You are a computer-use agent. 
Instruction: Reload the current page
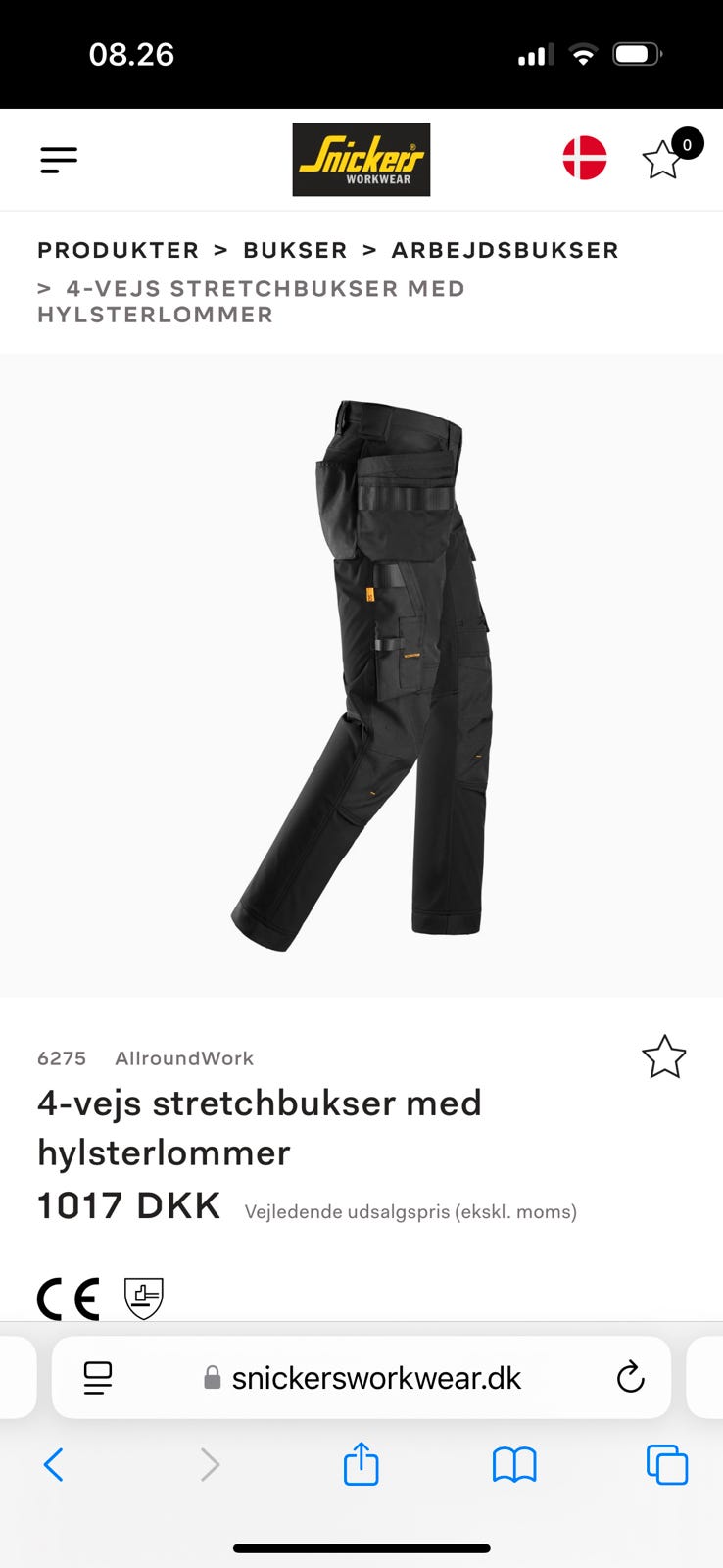coord(630,1378)
